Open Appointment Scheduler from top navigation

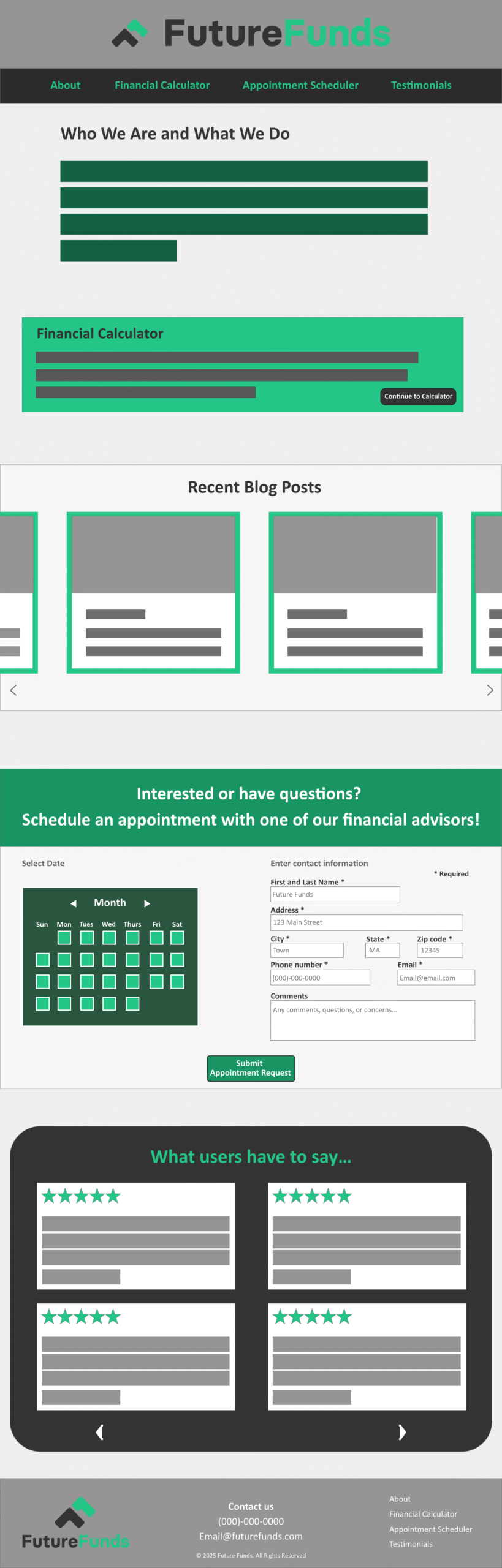click(x=300, y=85)
